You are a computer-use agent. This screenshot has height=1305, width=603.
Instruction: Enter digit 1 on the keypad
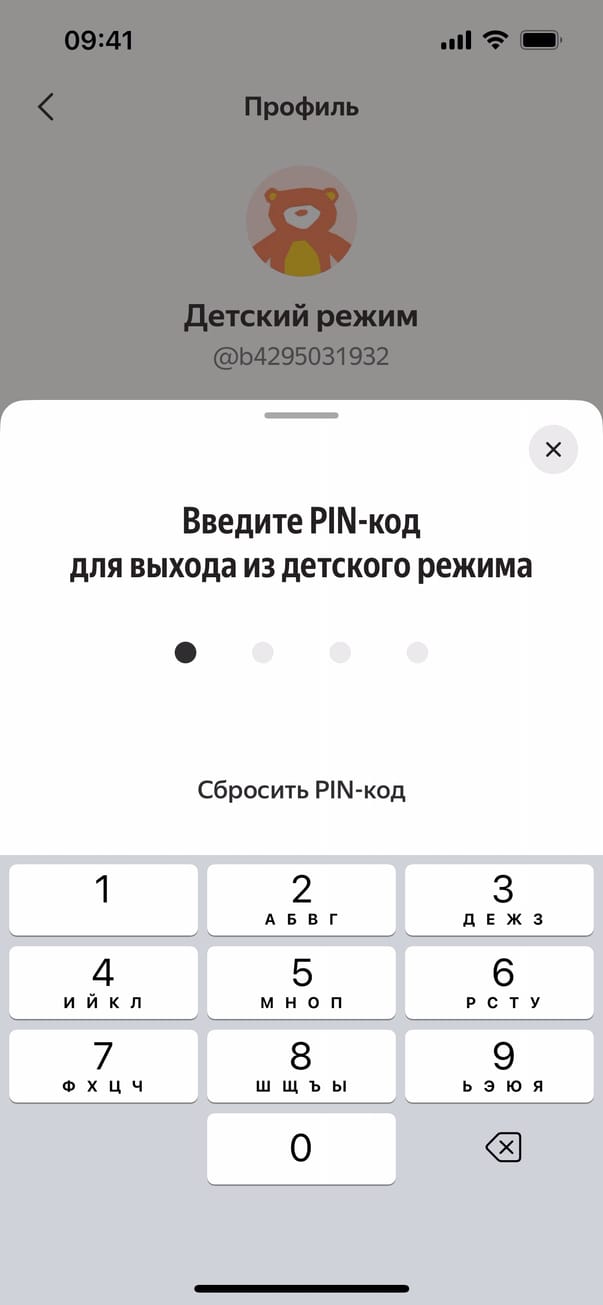(x=103, y=899)
